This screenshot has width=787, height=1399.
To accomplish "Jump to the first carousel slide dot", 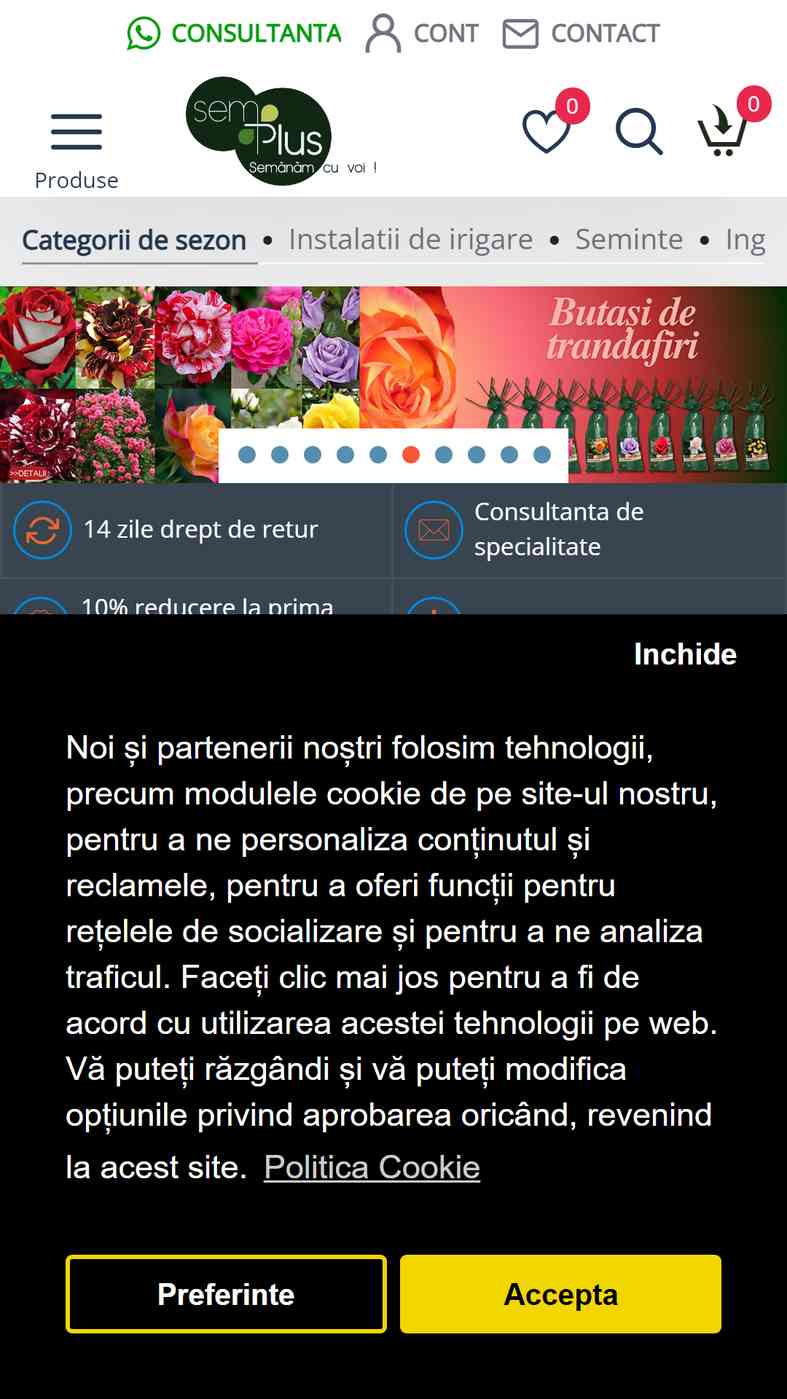I will point(247,455).
